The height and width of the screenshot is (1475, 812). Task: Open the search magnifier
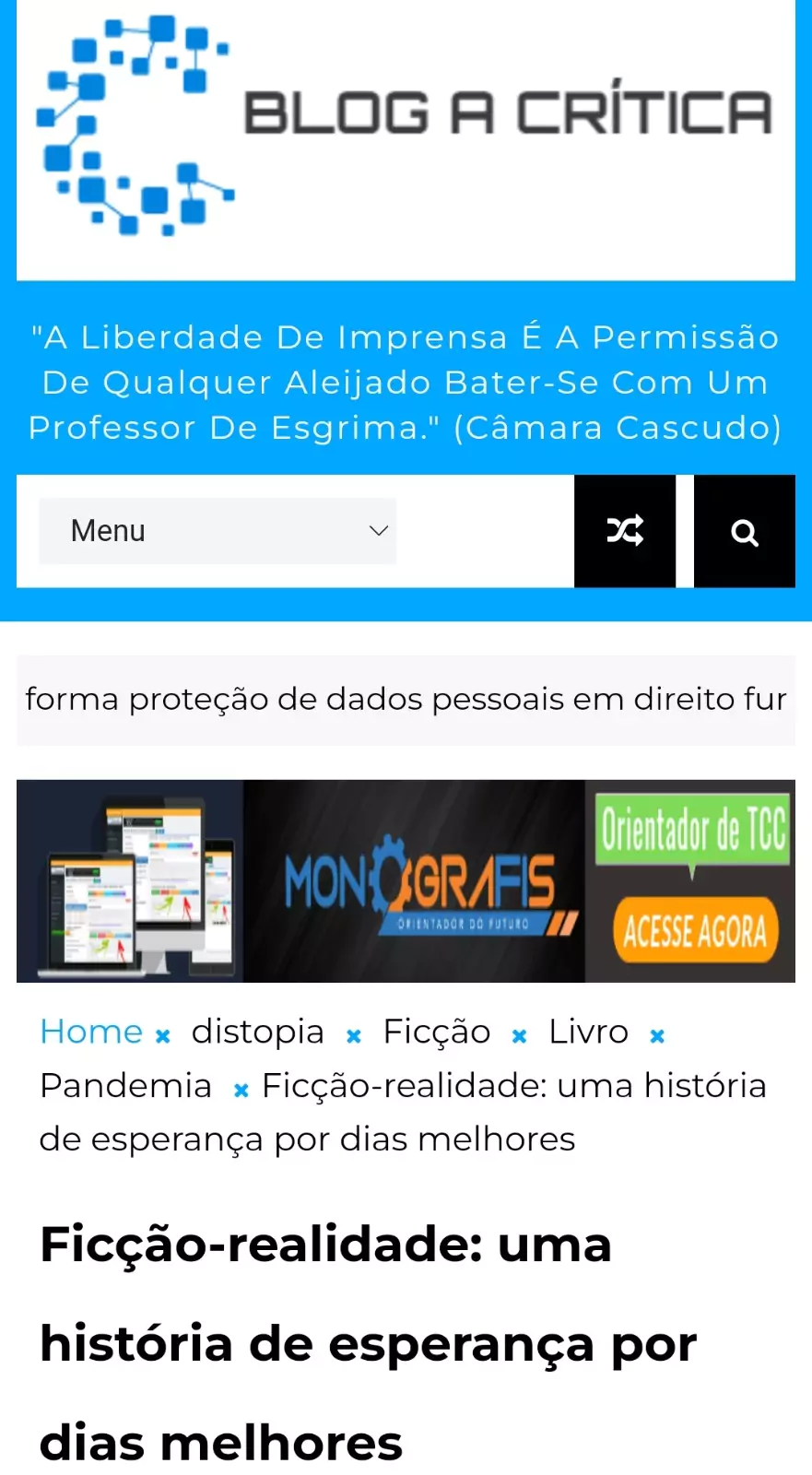[x=744, y=532]
